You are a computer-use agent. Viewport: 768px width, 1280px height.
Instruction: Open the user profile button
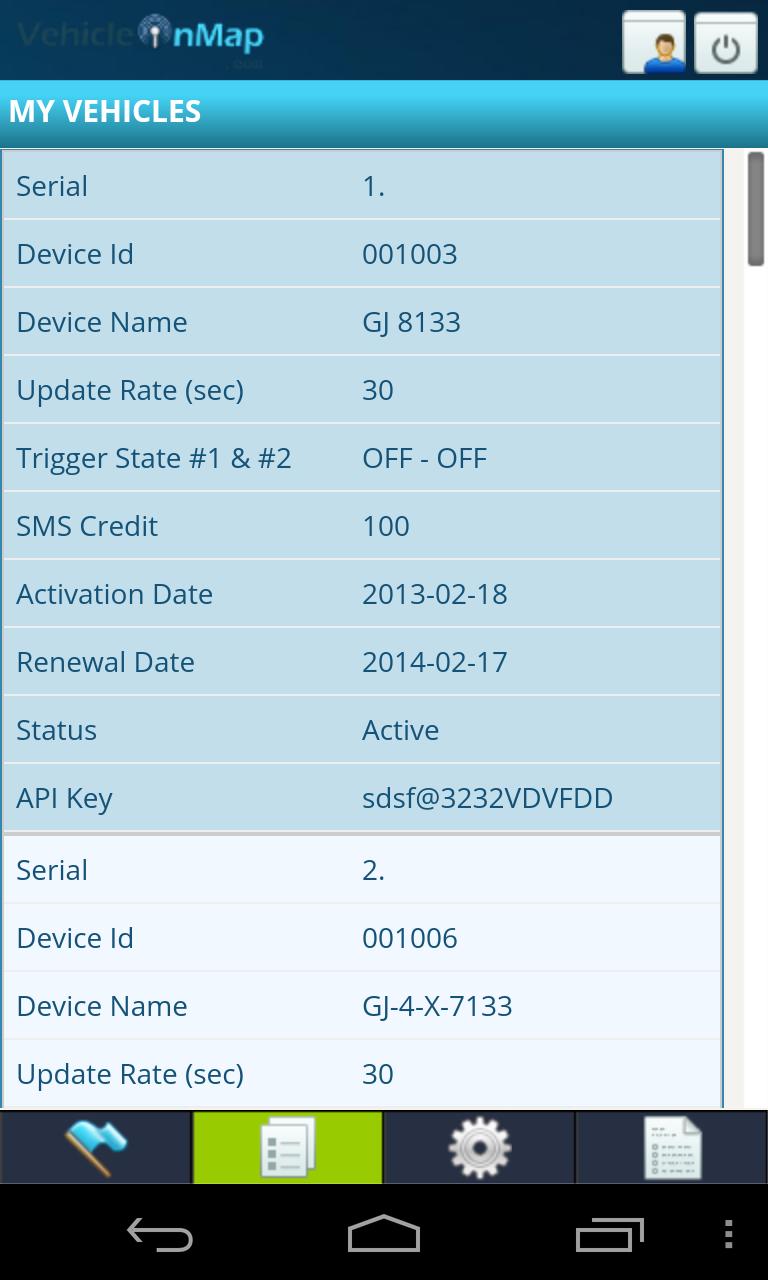click(x=654, y=43)
